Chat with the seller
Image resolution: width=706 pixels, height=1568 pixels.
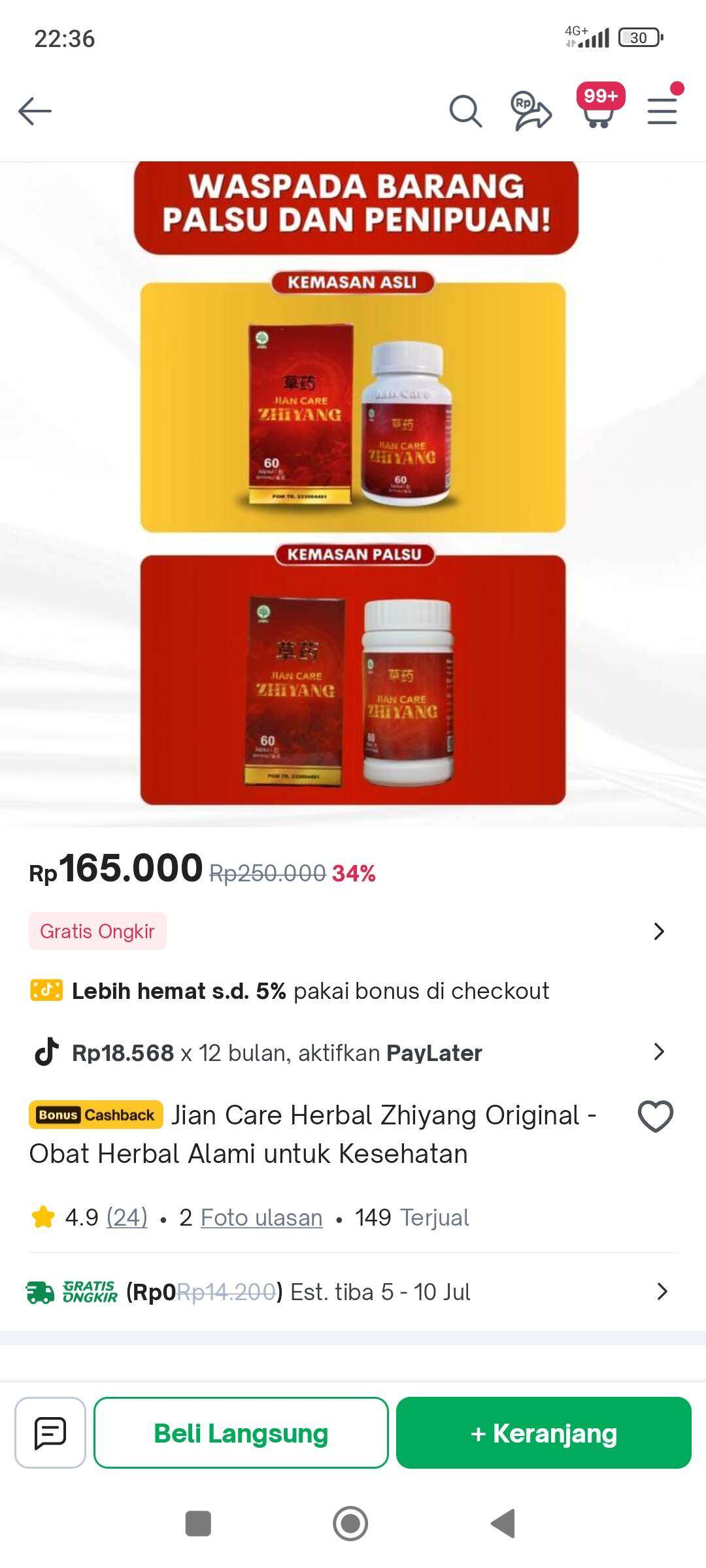click(x=50, y=1433)
